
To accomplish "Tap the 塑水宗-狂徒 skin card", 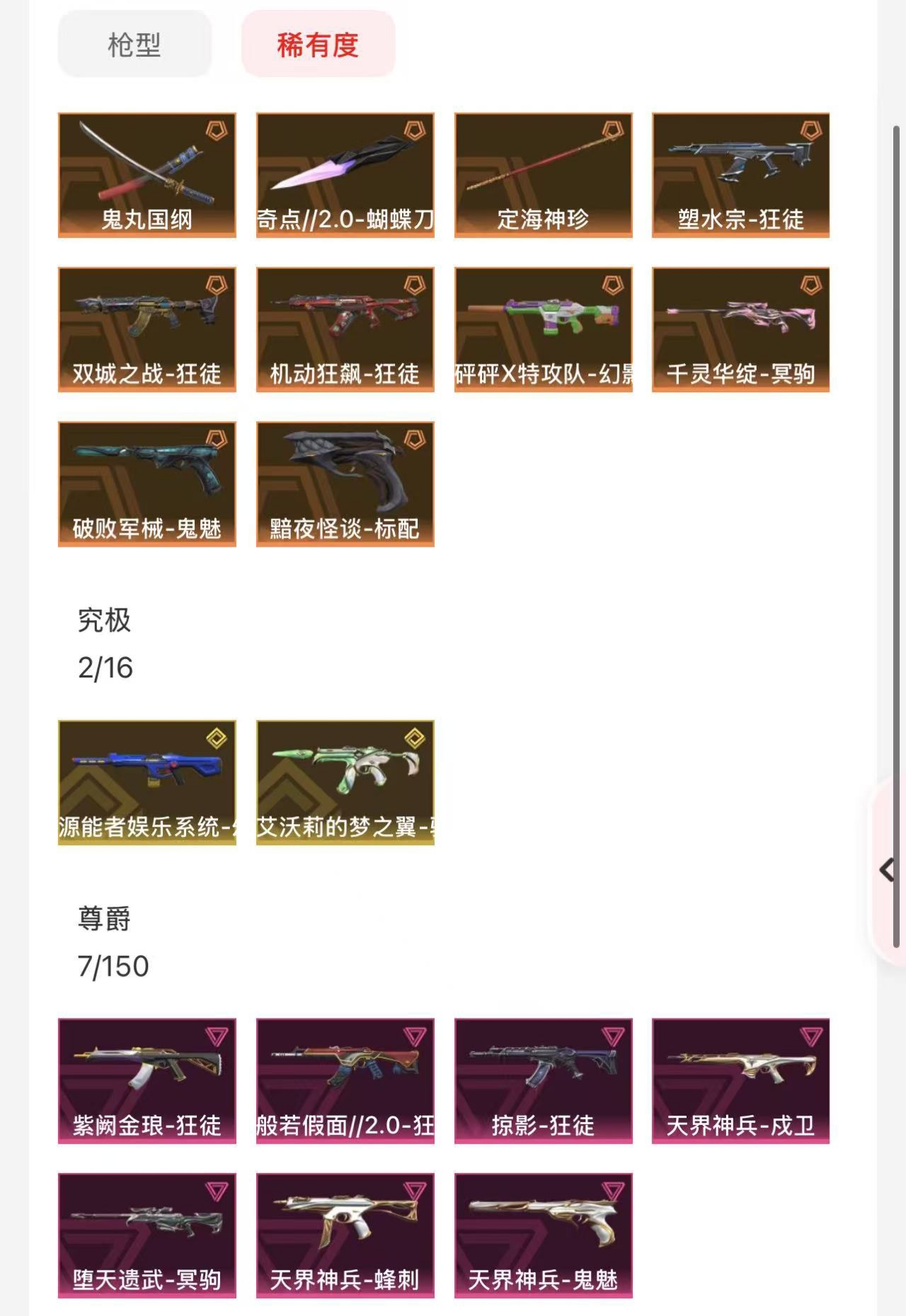I will tap(741, 175).
